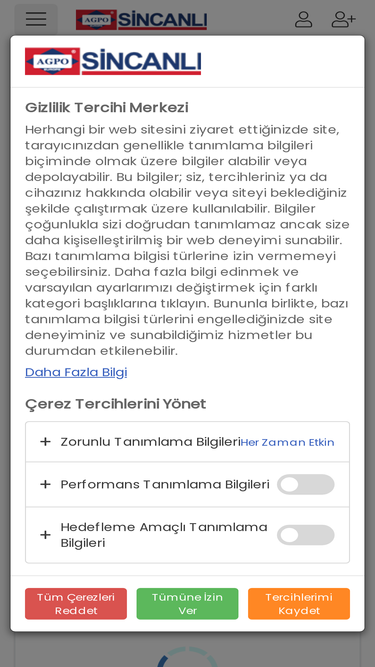Expand Zorunlu Tanımlama Bilgileri section

[x=188, y=442]
